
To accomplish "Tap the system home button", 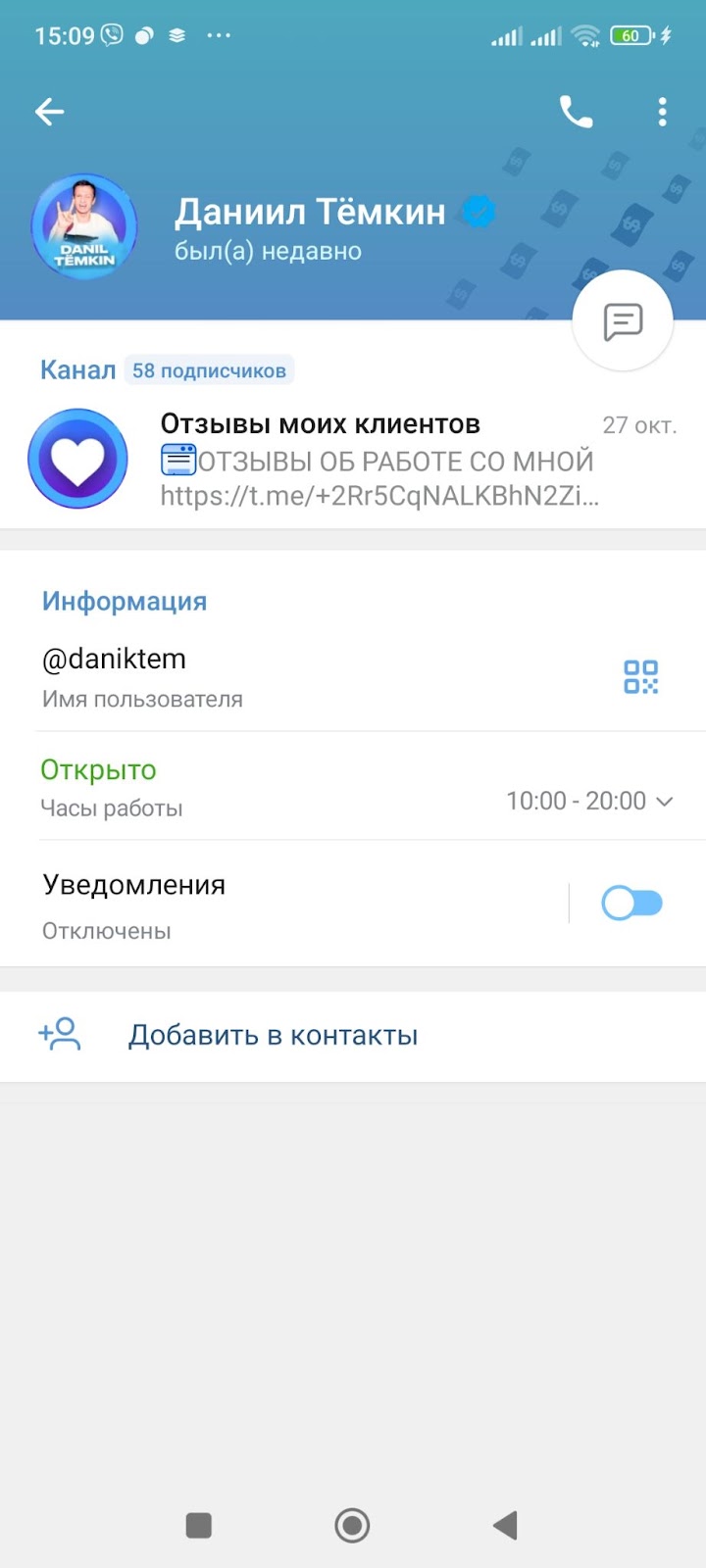I will 352,1525.
